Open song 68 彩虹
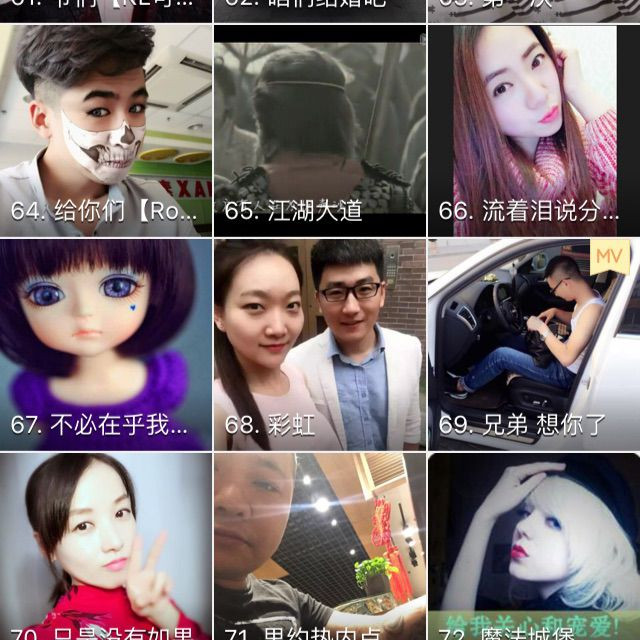The height and width of the screenshot is (640, 640). [x=320, y=344]
